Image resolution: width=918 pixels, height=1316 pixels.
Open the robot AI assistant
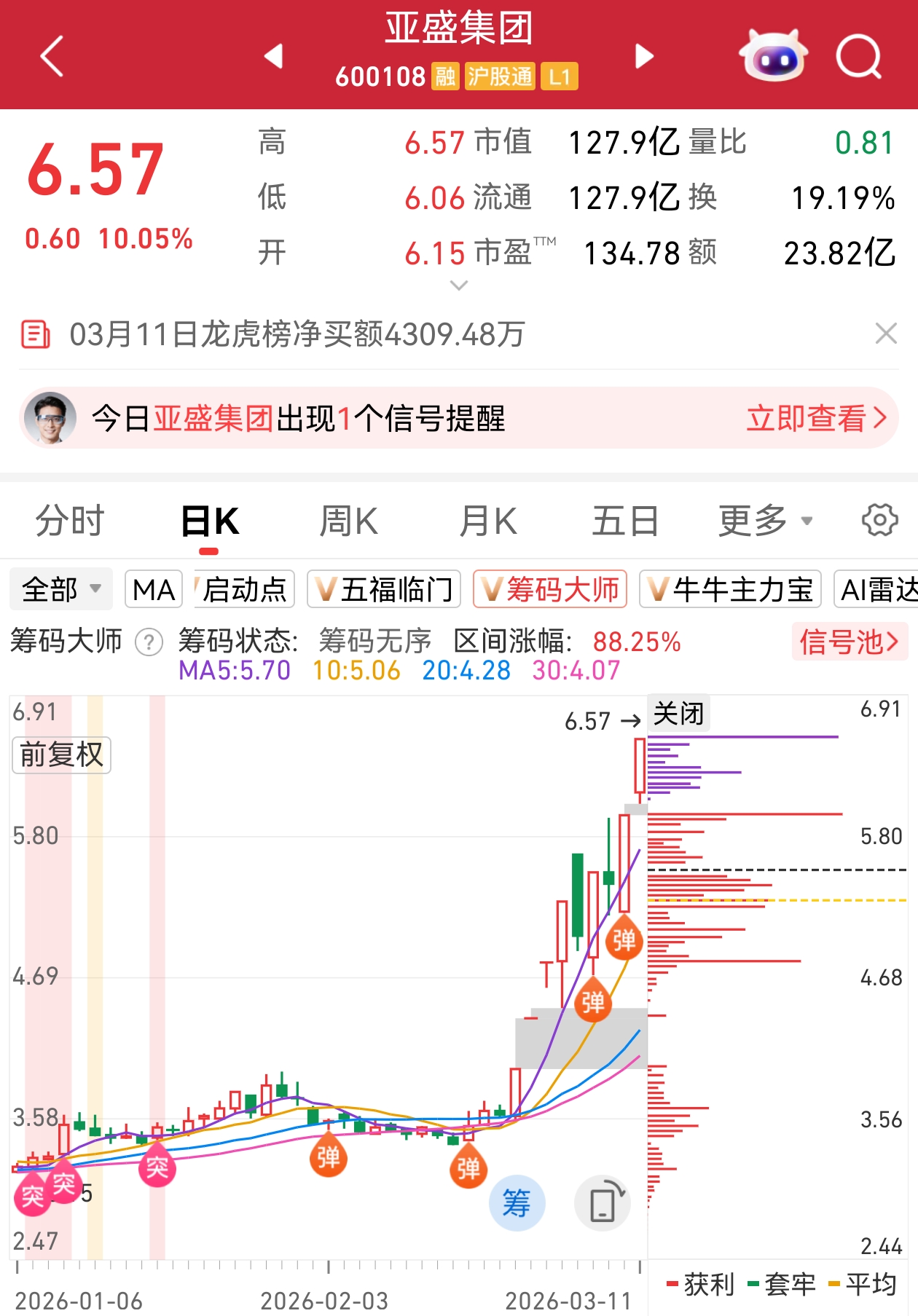point(773,56)
